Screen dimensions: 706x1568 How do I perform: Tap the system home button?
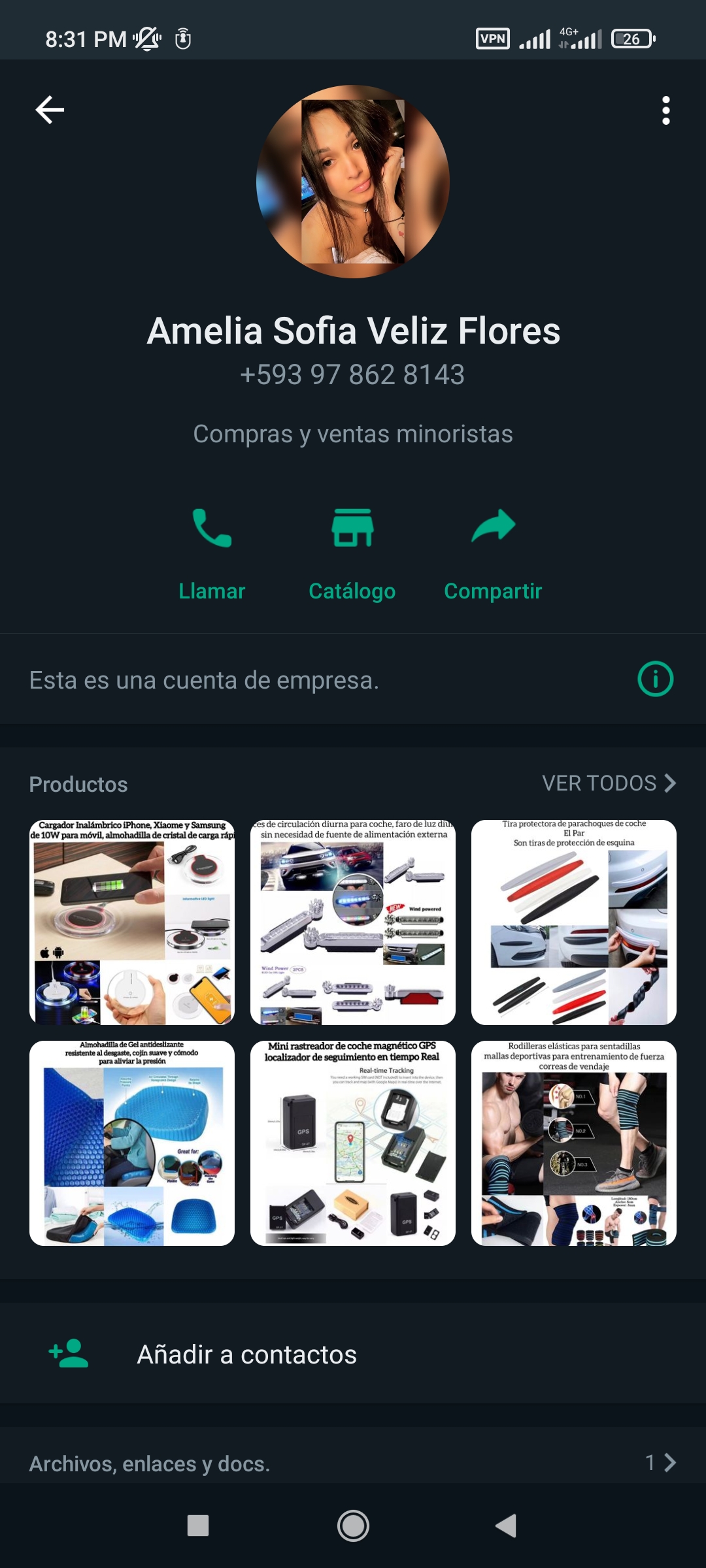coord(353,1526)
